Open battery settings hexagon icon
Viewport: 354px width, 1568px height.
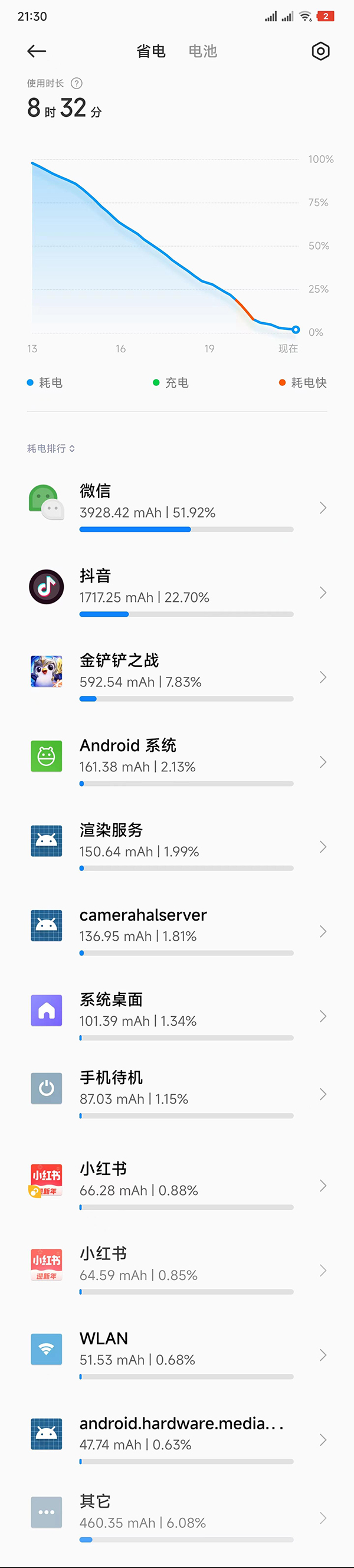tap(320, 51)
